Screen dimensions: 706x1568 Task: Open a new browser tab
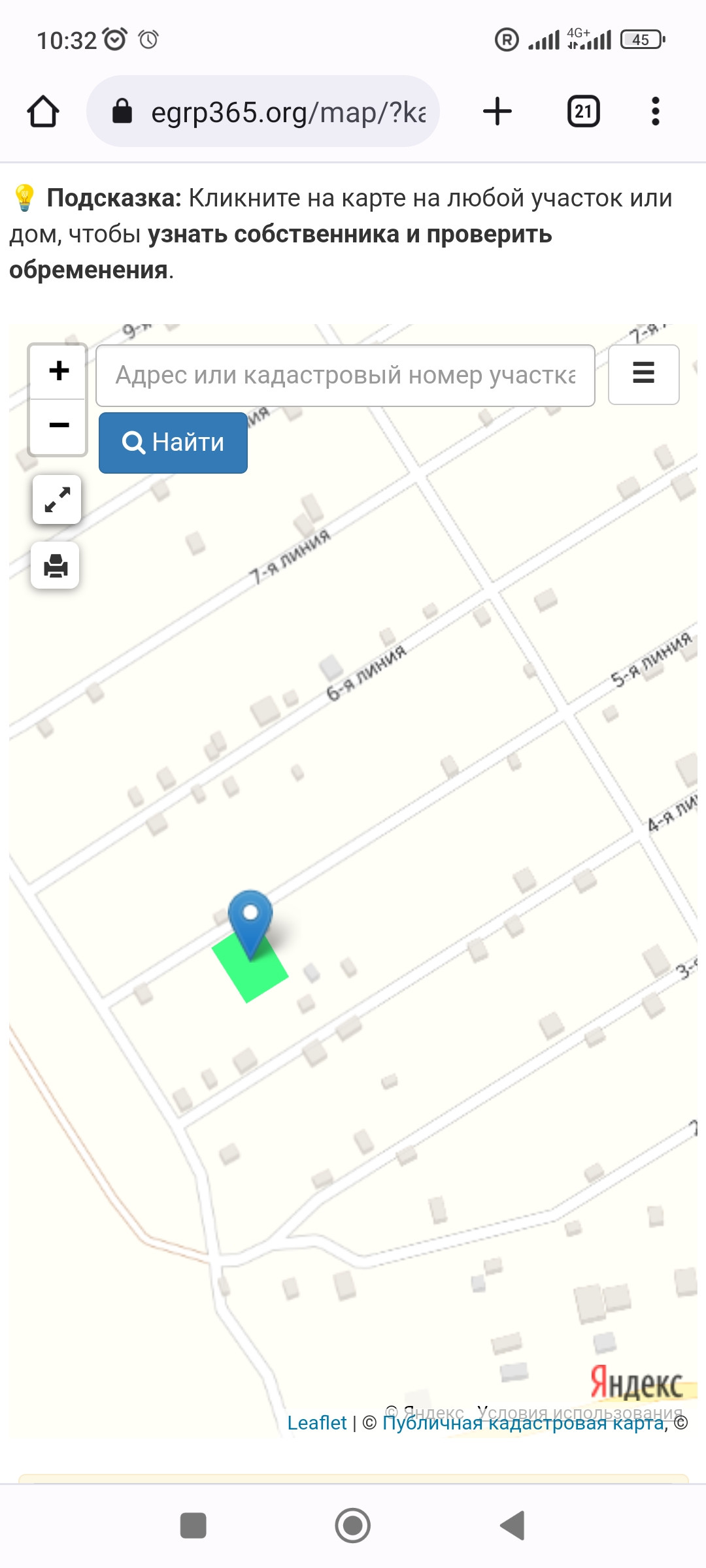tap(497, 111)
